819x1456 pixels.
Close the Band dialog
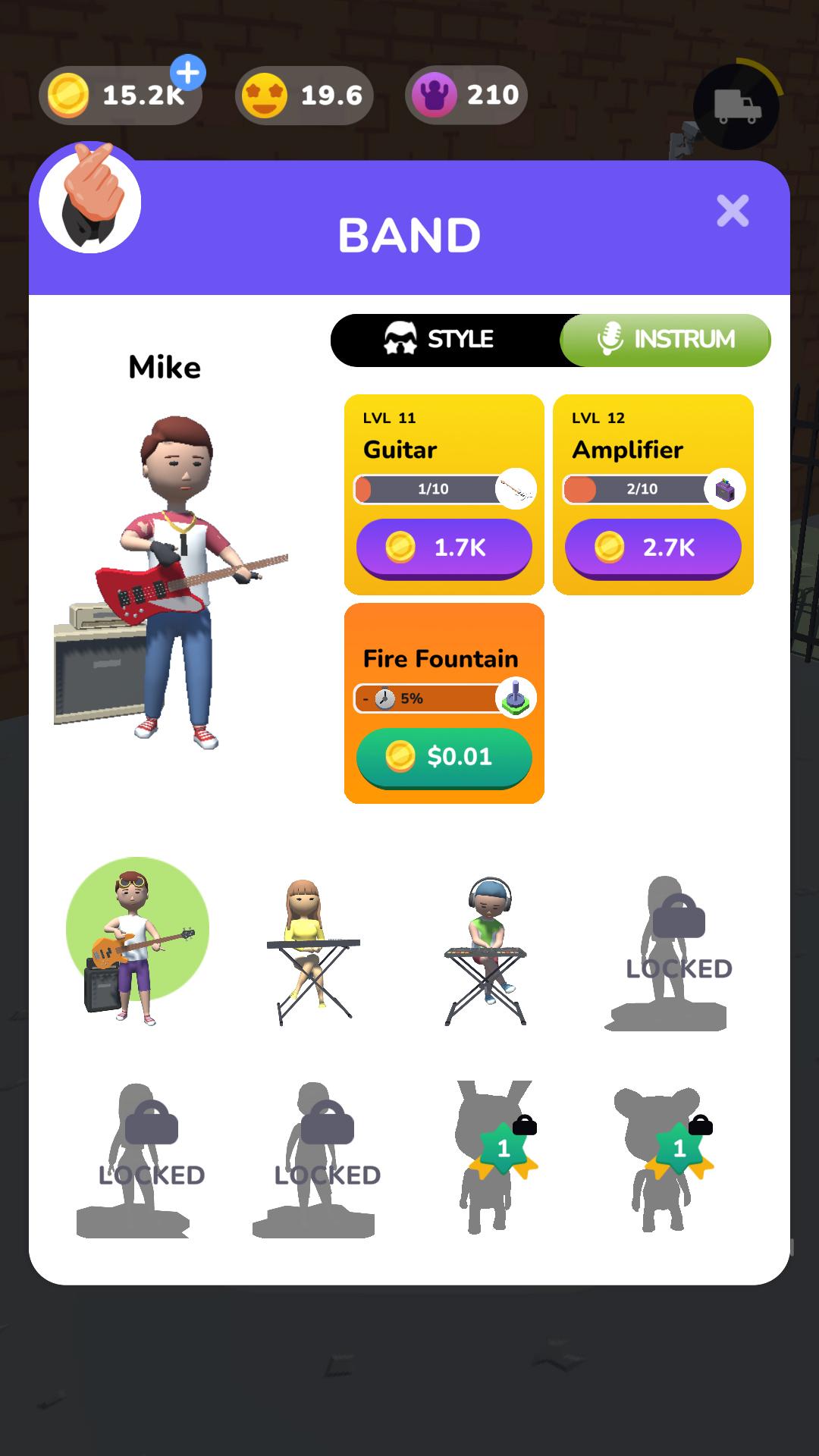coord(732,211)
